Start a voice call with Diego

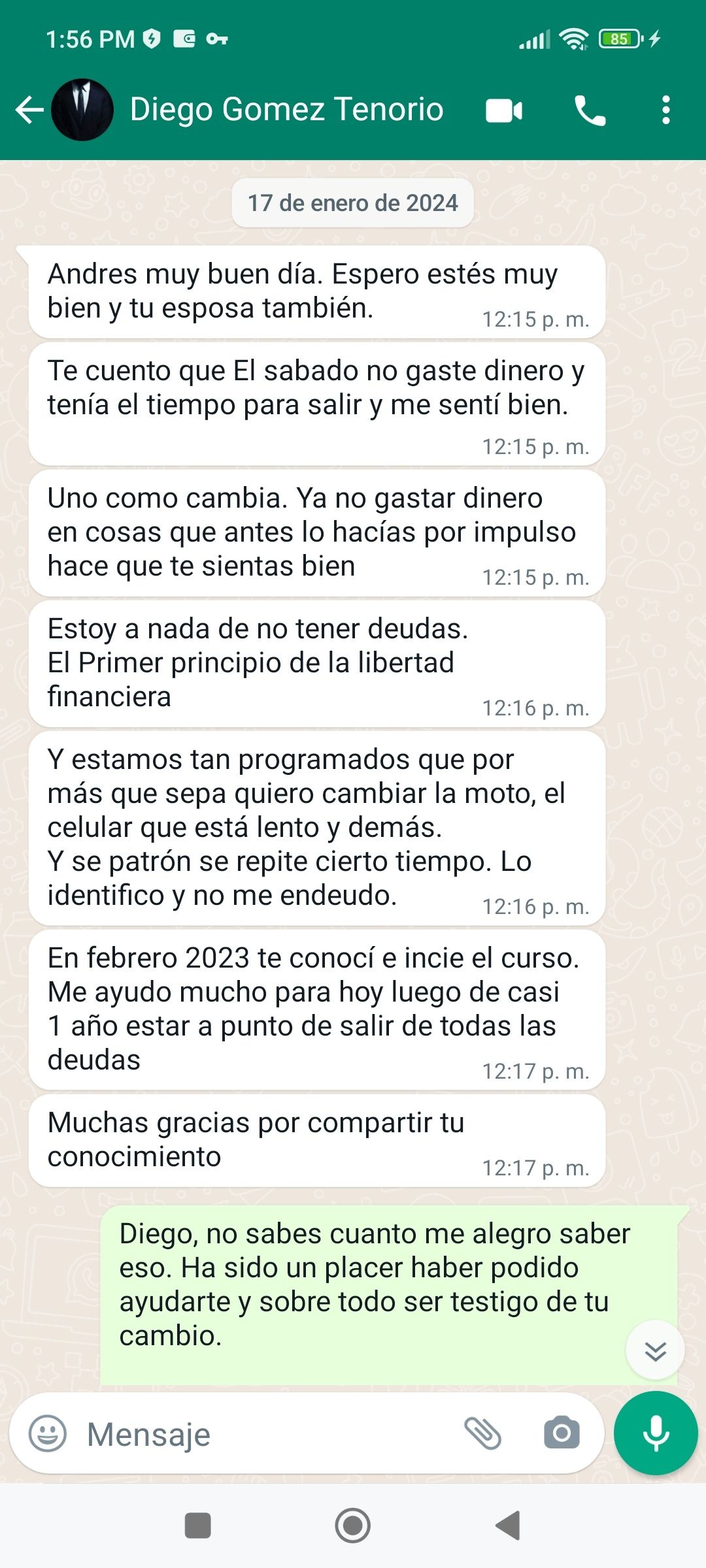point(590,110)
